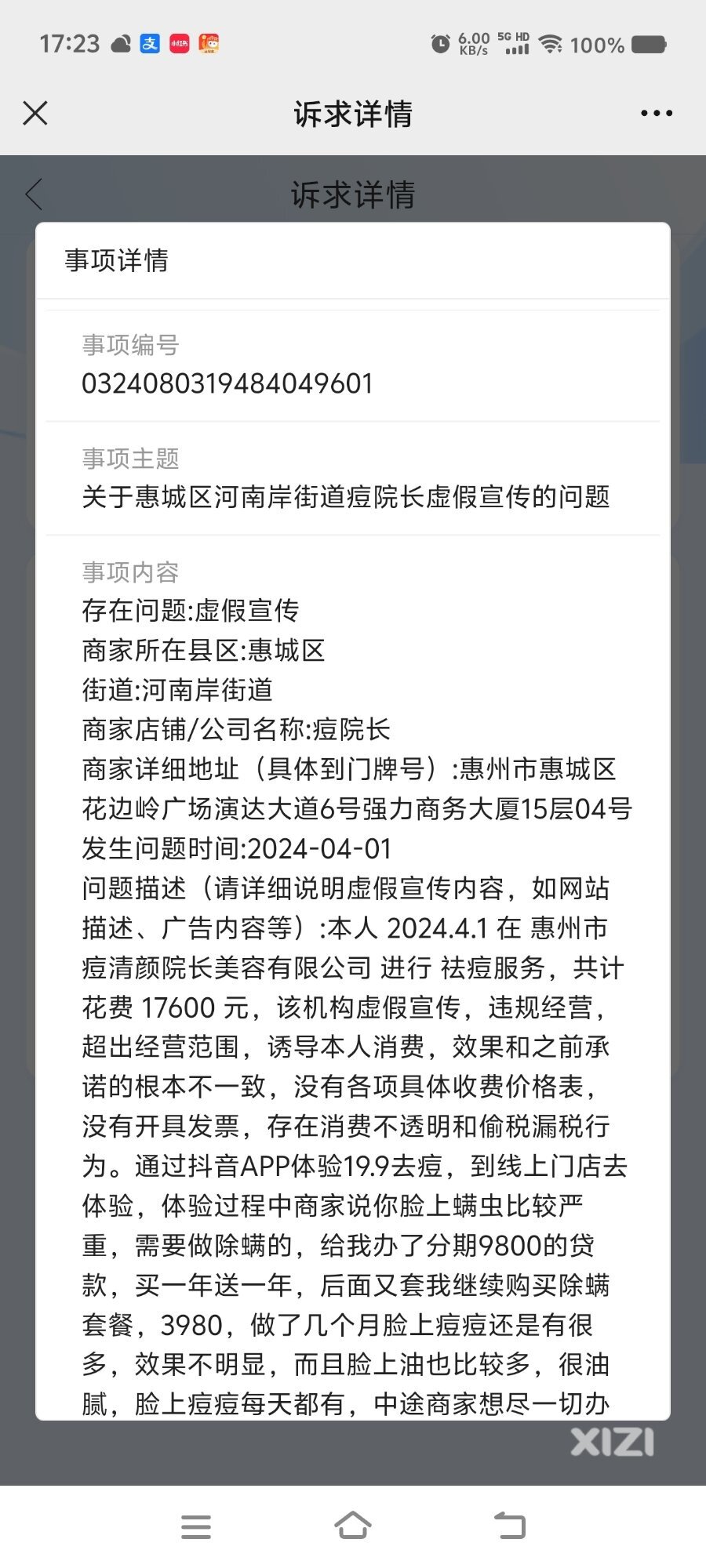706x1568 pixels.
Task: Tap the dimmed back arrow beside 诉求详情
Action: pos(34,194)
